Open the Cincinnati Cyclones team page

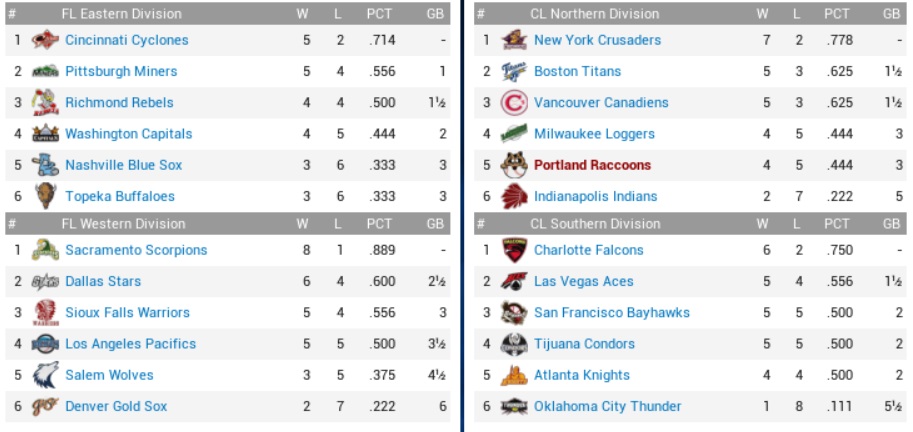[x=126, y=40]
